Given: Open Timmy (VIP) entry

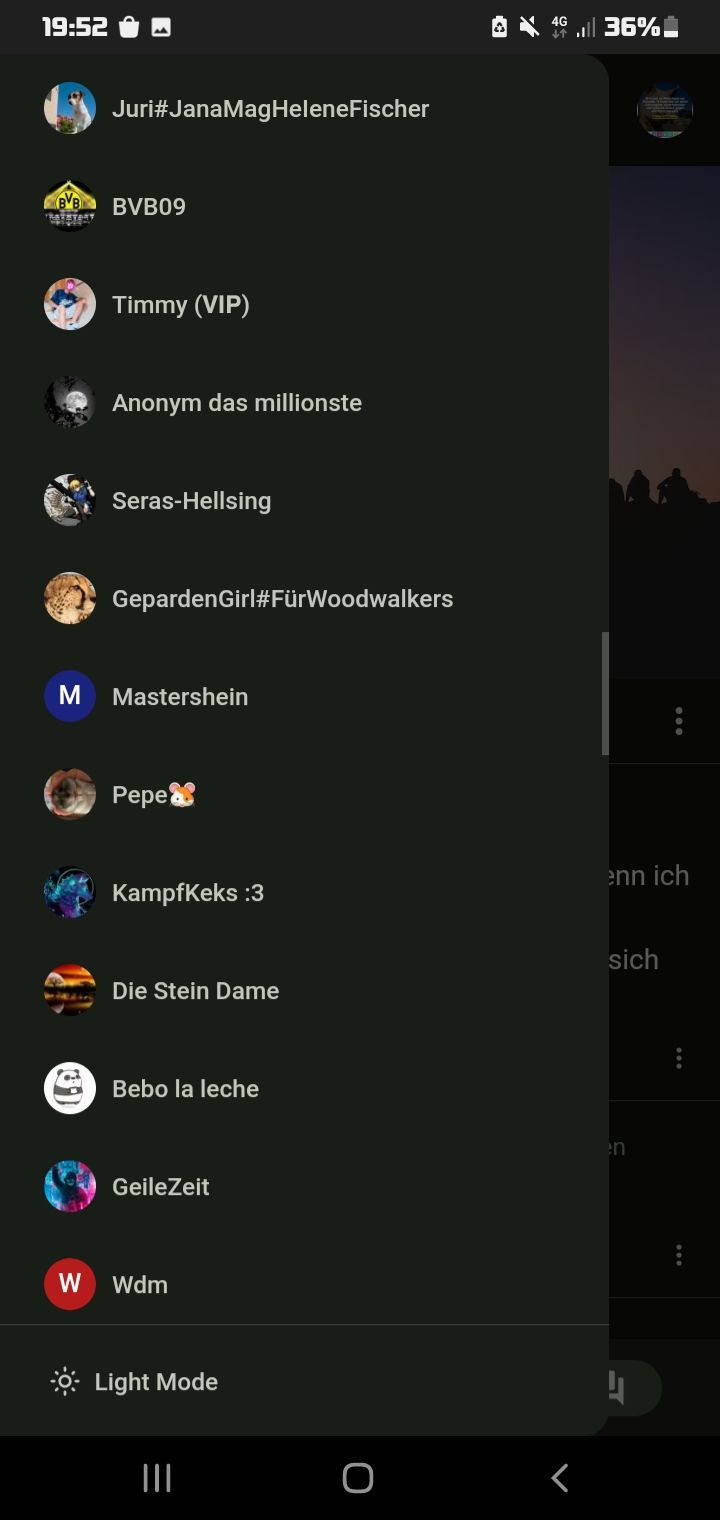Looking at the screenshot, I should pos(180,305).
